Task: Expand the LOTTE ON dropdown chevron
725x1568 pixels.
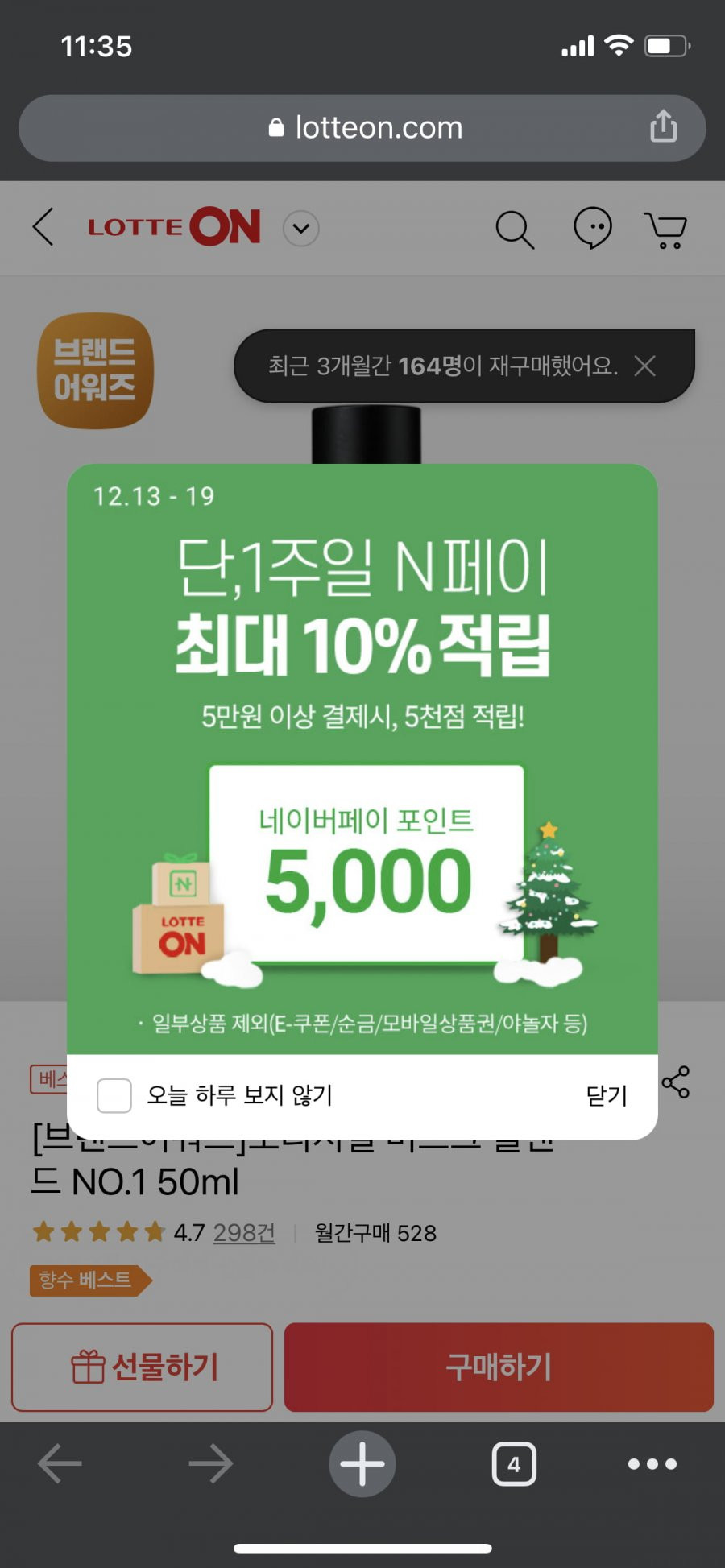Action: tap(301, 229)
